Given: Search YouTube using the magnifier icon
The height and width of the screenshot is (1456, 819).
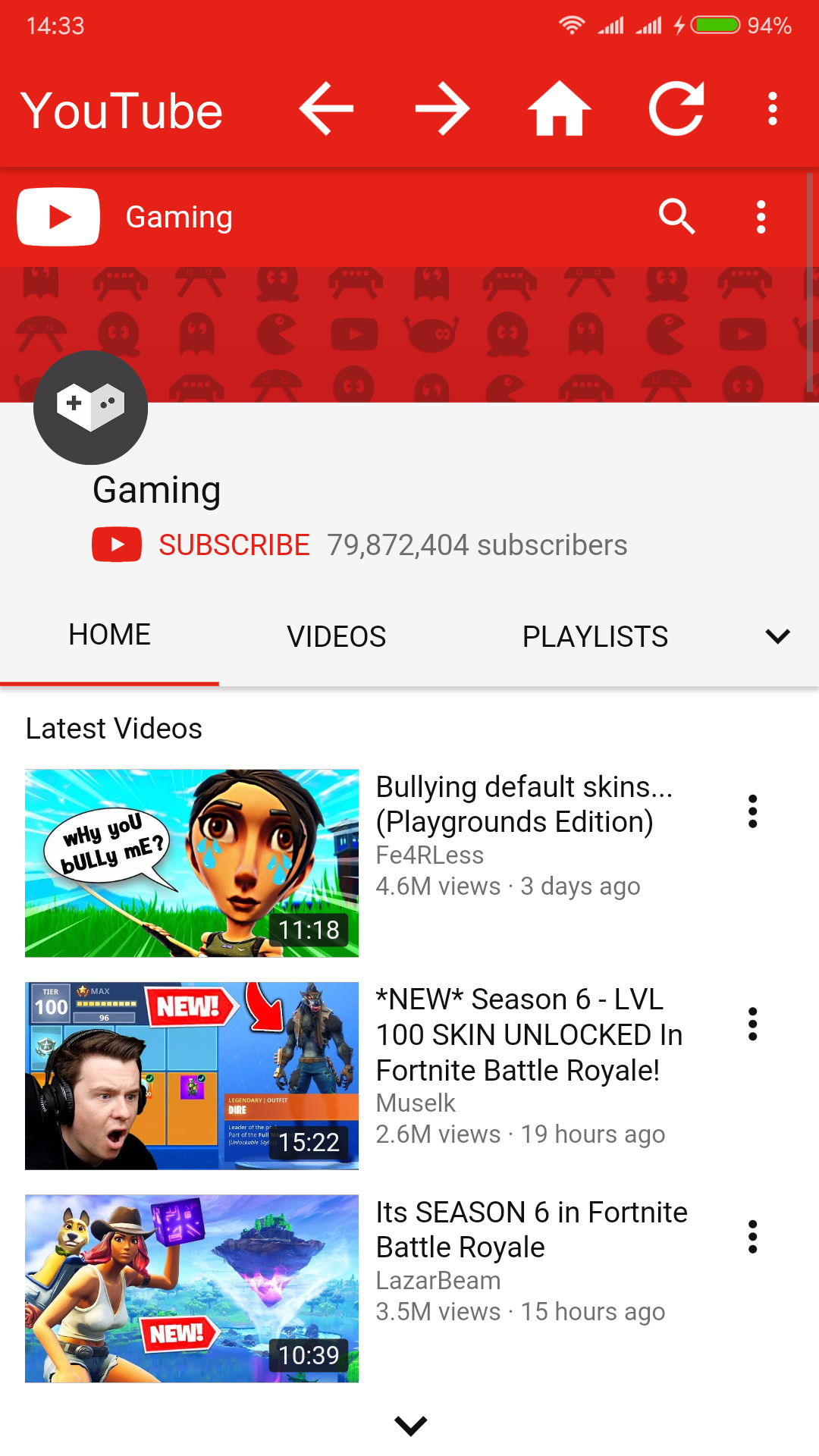Looking at the screenshot, I should pyautogui.click(x=676, y=217).
